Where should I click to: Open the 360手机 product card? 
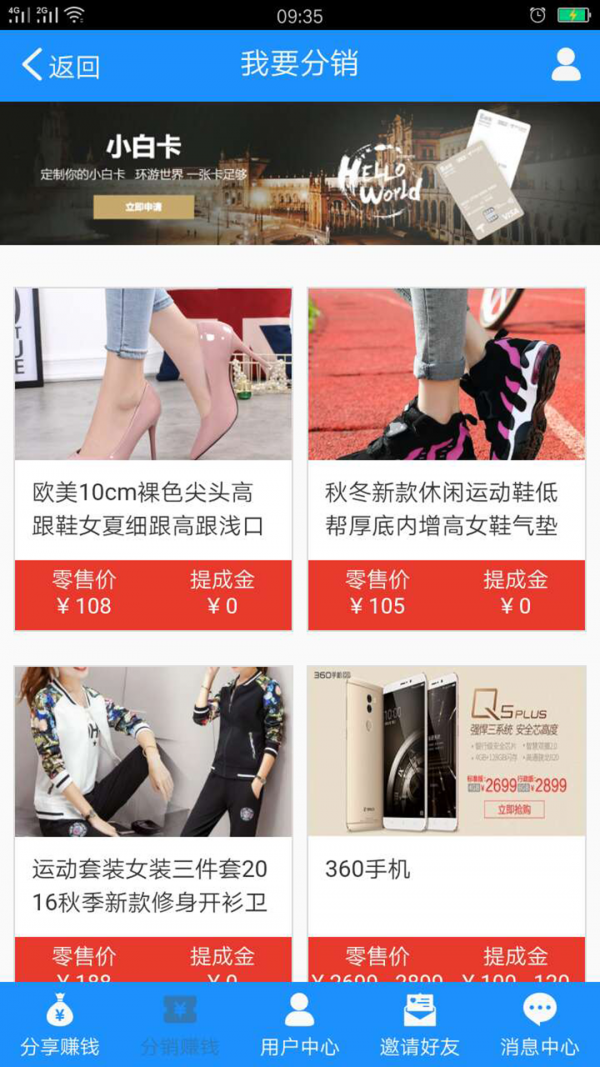pyautogui.click(x=446, y=820)
